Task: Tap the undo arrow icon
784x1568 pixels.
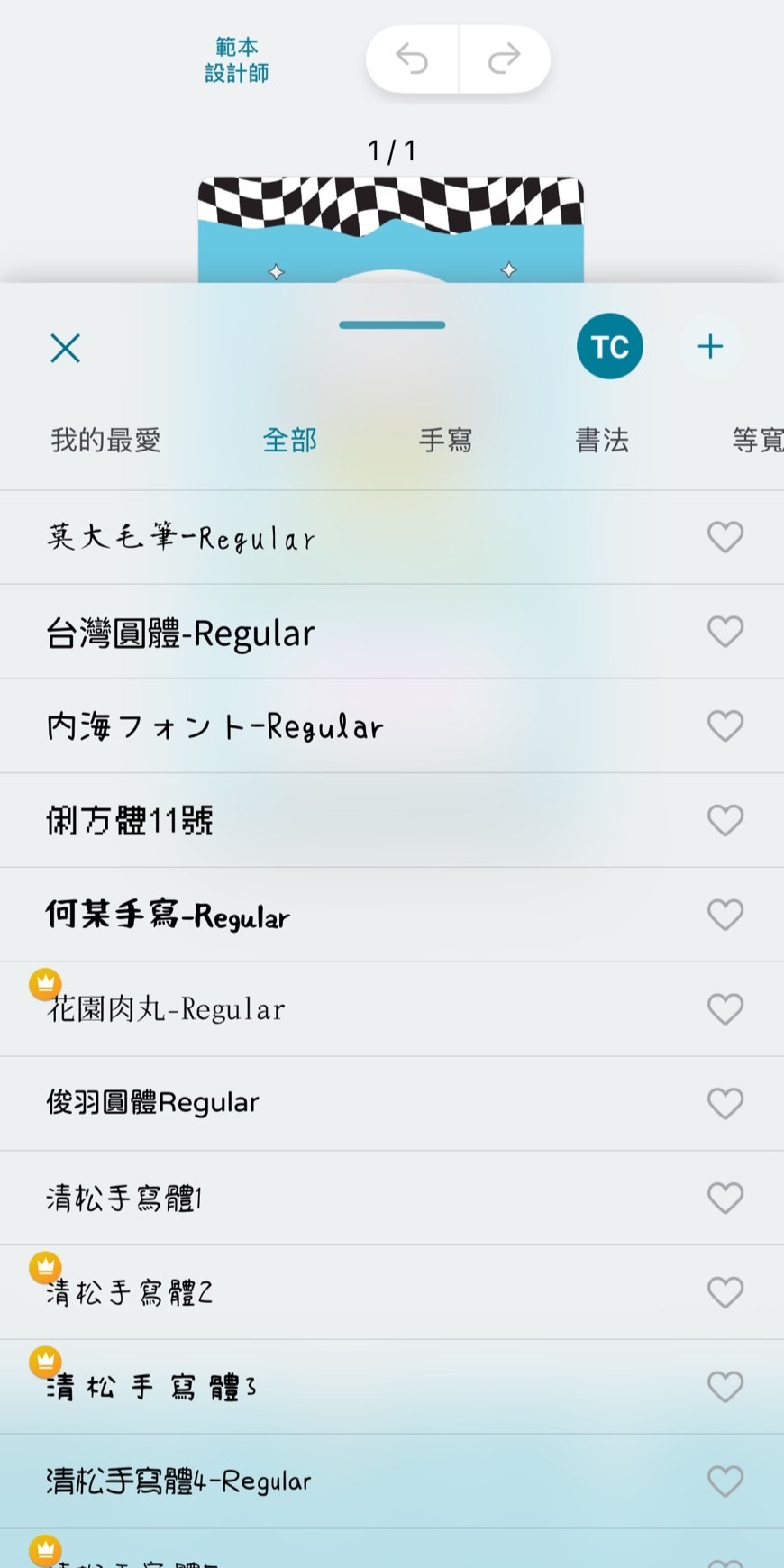Action: 412,59
